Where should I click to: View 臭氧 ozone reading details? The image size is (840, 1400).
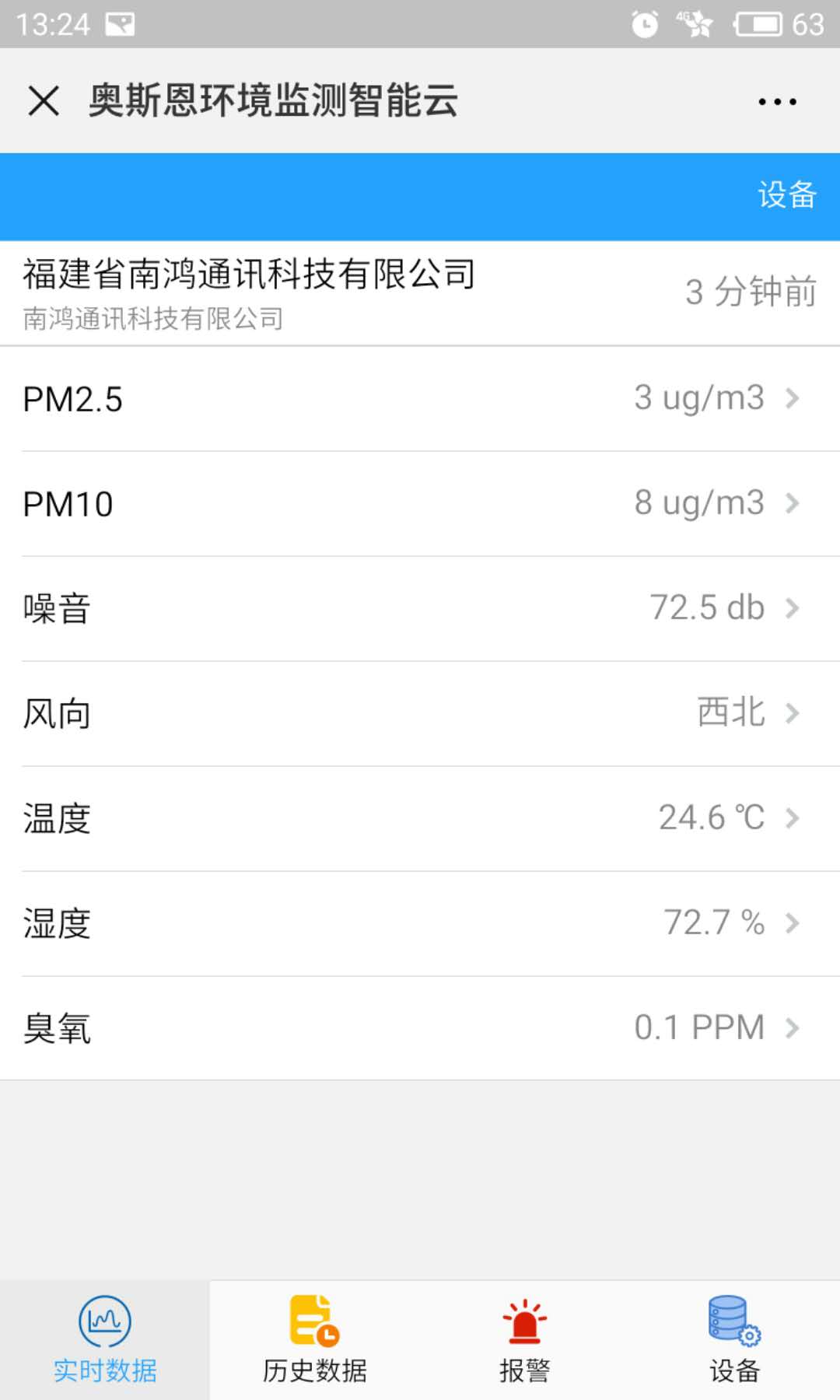[420, 1028]
